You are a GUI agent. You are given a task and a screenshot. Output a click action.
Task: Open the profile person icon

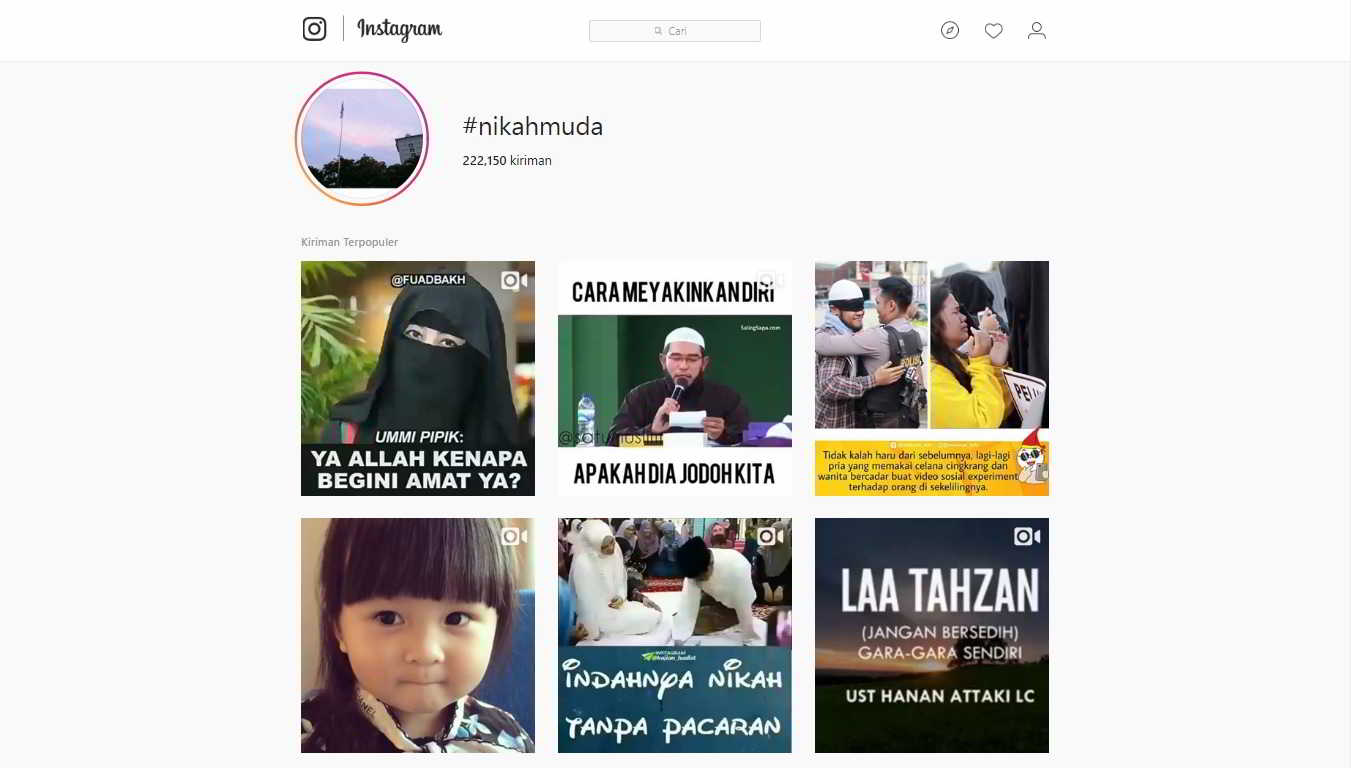click(1037, 31)
